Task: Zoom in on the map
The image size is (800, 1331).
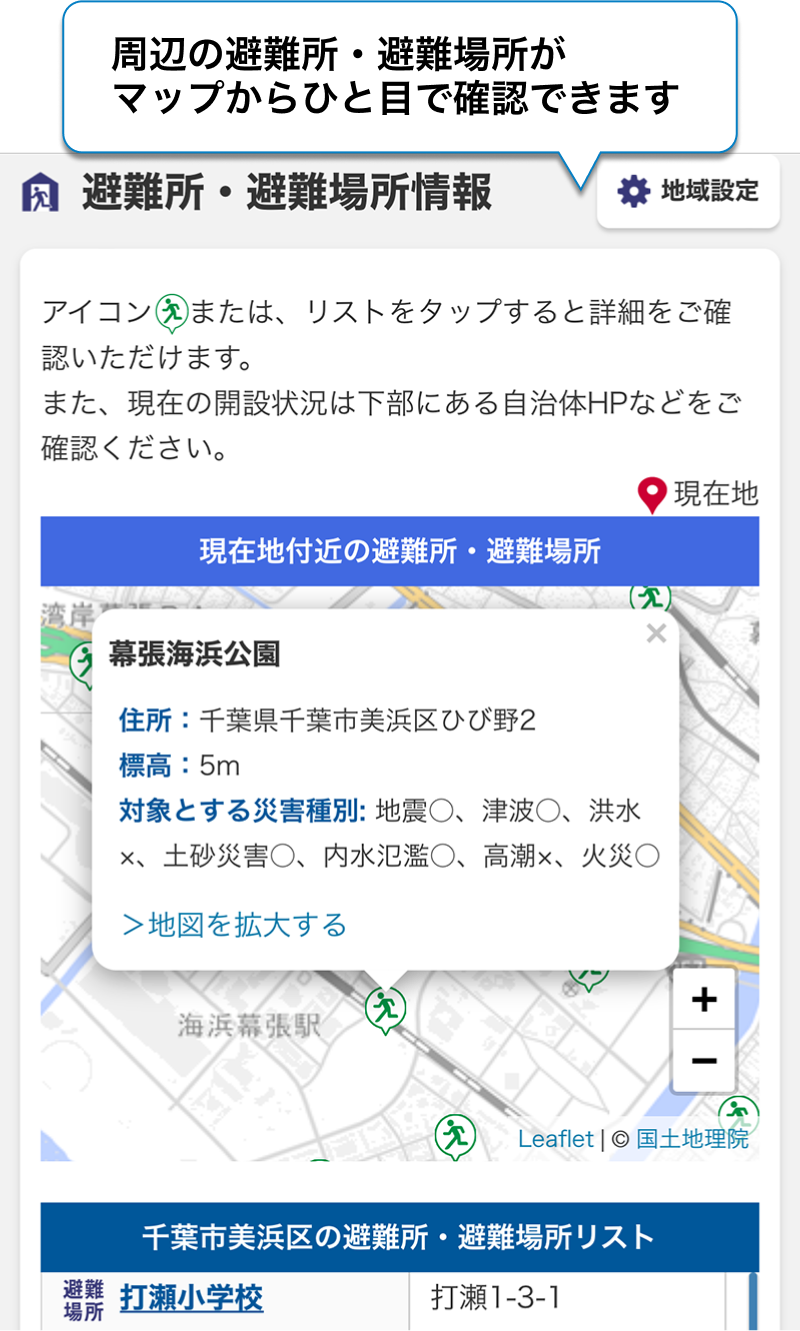Action: point(704,999)
